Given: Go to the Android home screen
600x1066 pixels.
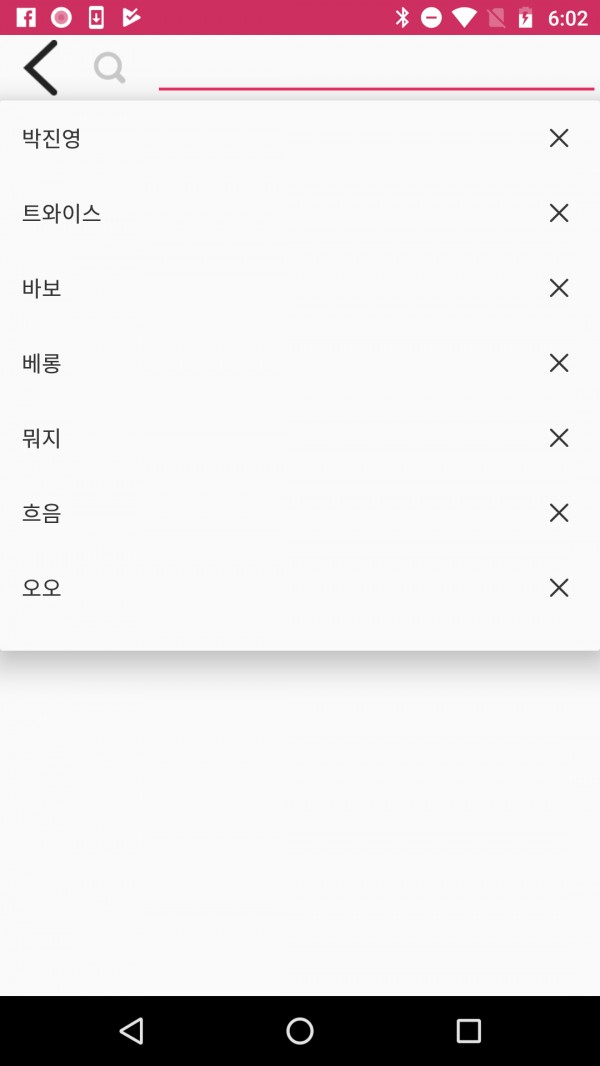Looking at the screenshot, I should coord(300,1031).
